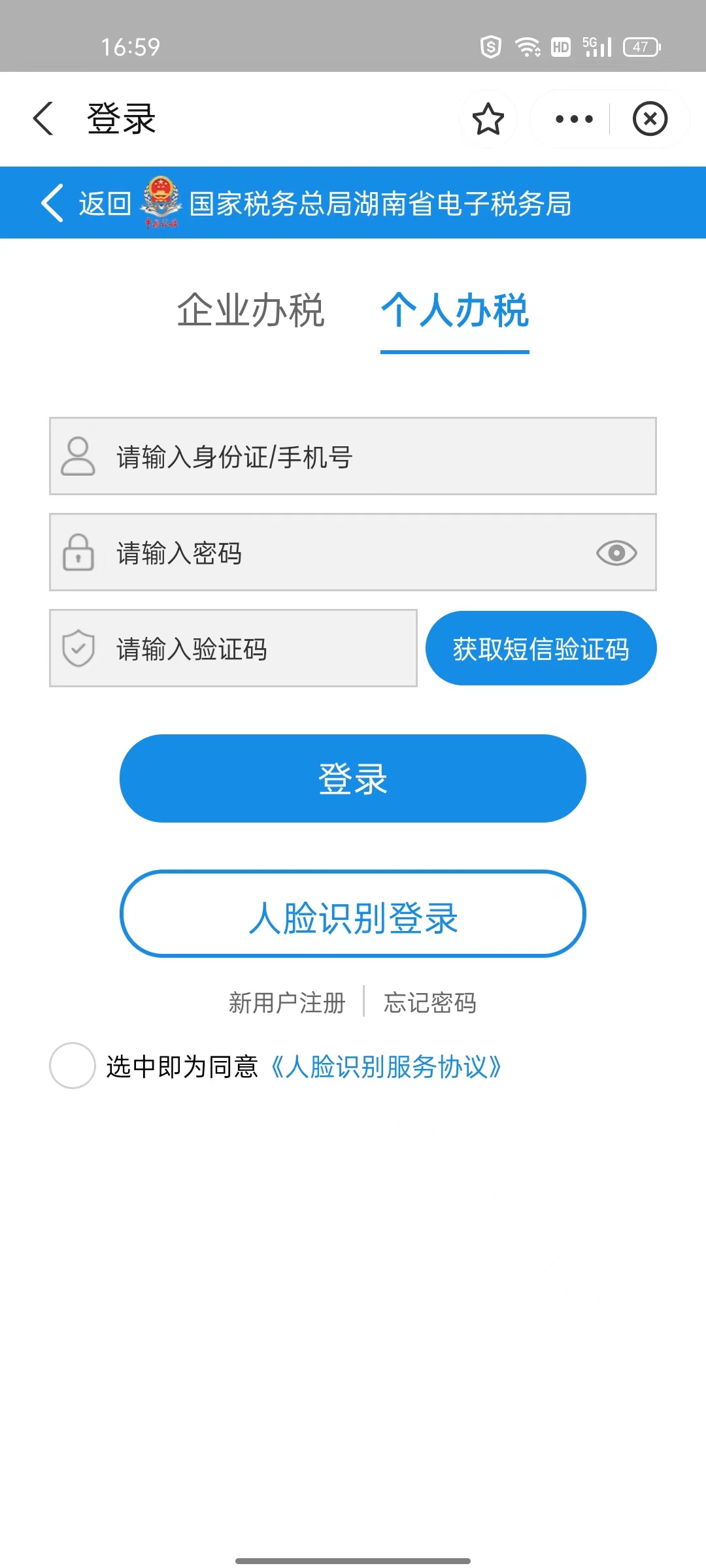Click the 忘记密码 link

click(x=429, y=1003)
